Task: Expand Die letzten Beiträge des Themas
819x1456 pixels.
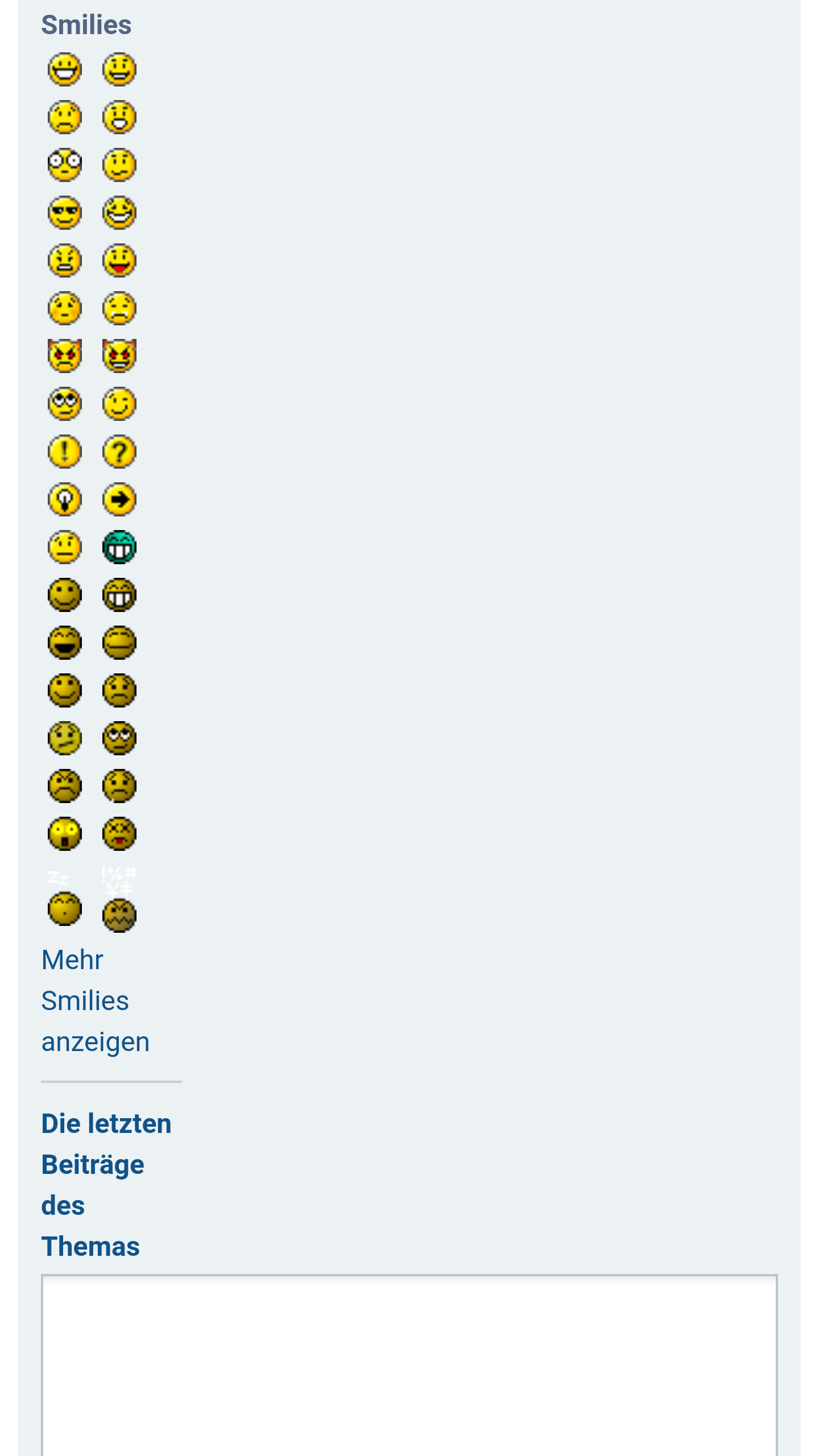Action: pos(106,1184)
